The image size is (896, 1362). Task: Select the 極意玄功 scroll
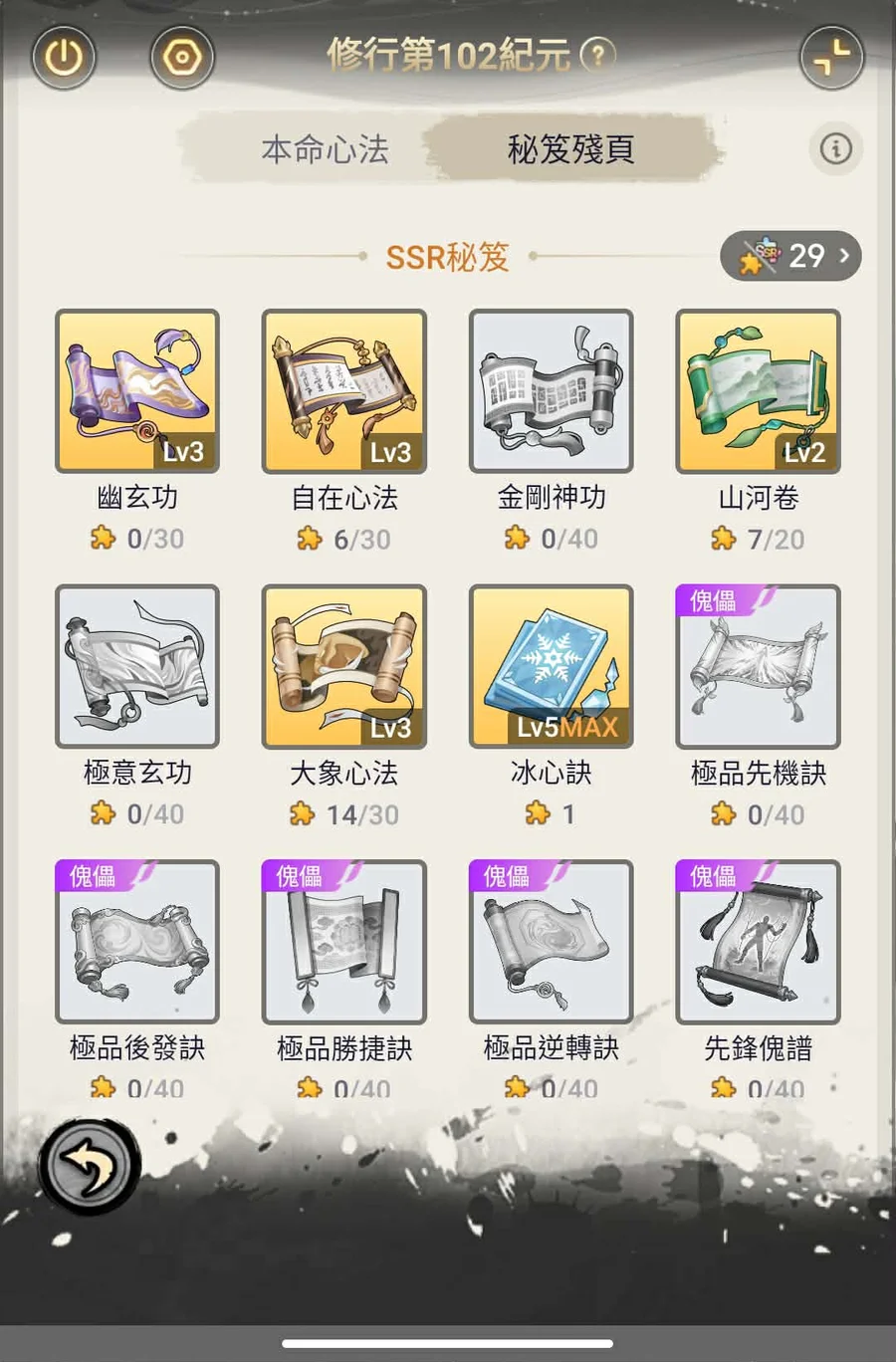(x=137, y=666)
